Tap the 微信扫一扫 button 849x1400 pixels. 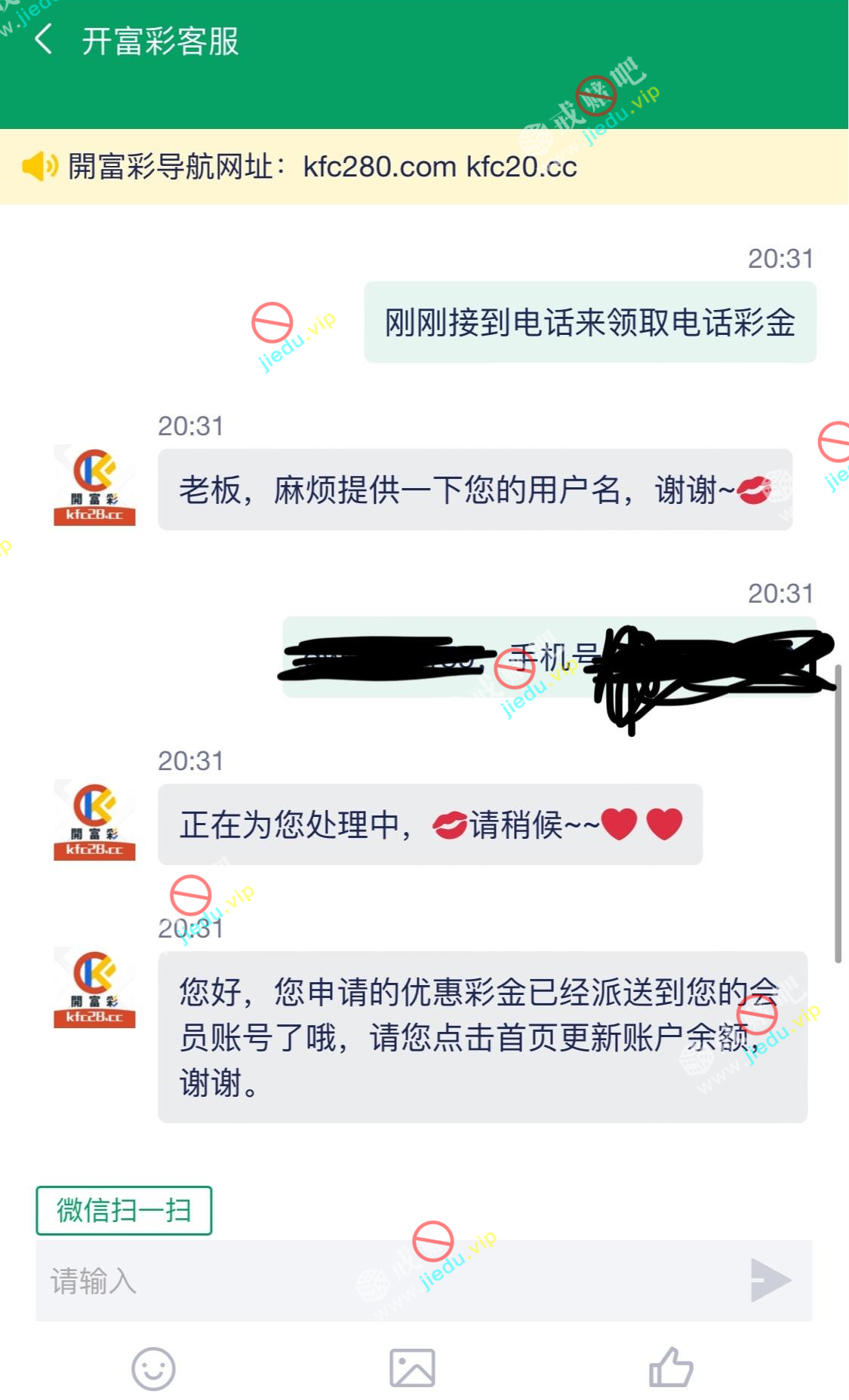(x=124, y=1210)
